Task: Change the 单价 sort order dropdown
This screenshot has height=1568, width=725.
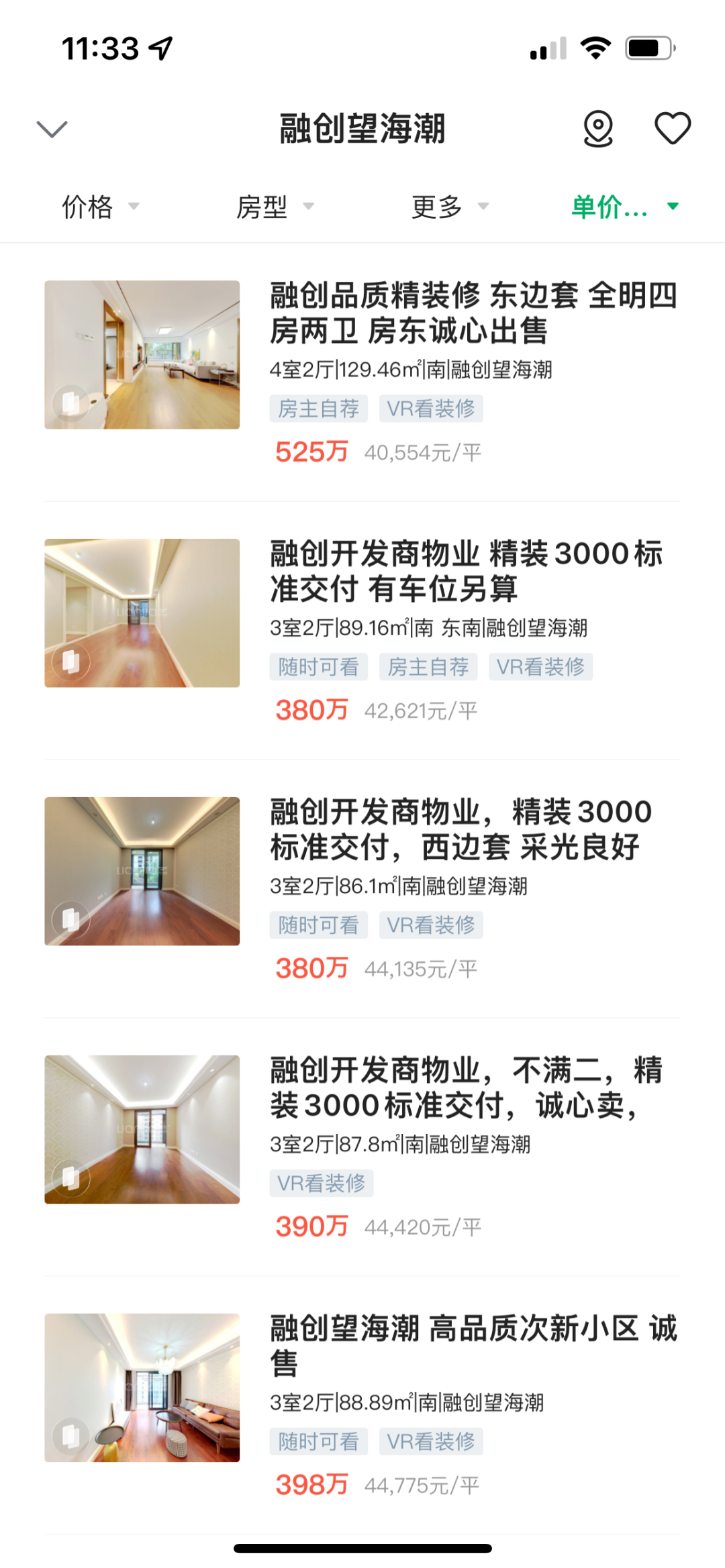Action: 624,207
